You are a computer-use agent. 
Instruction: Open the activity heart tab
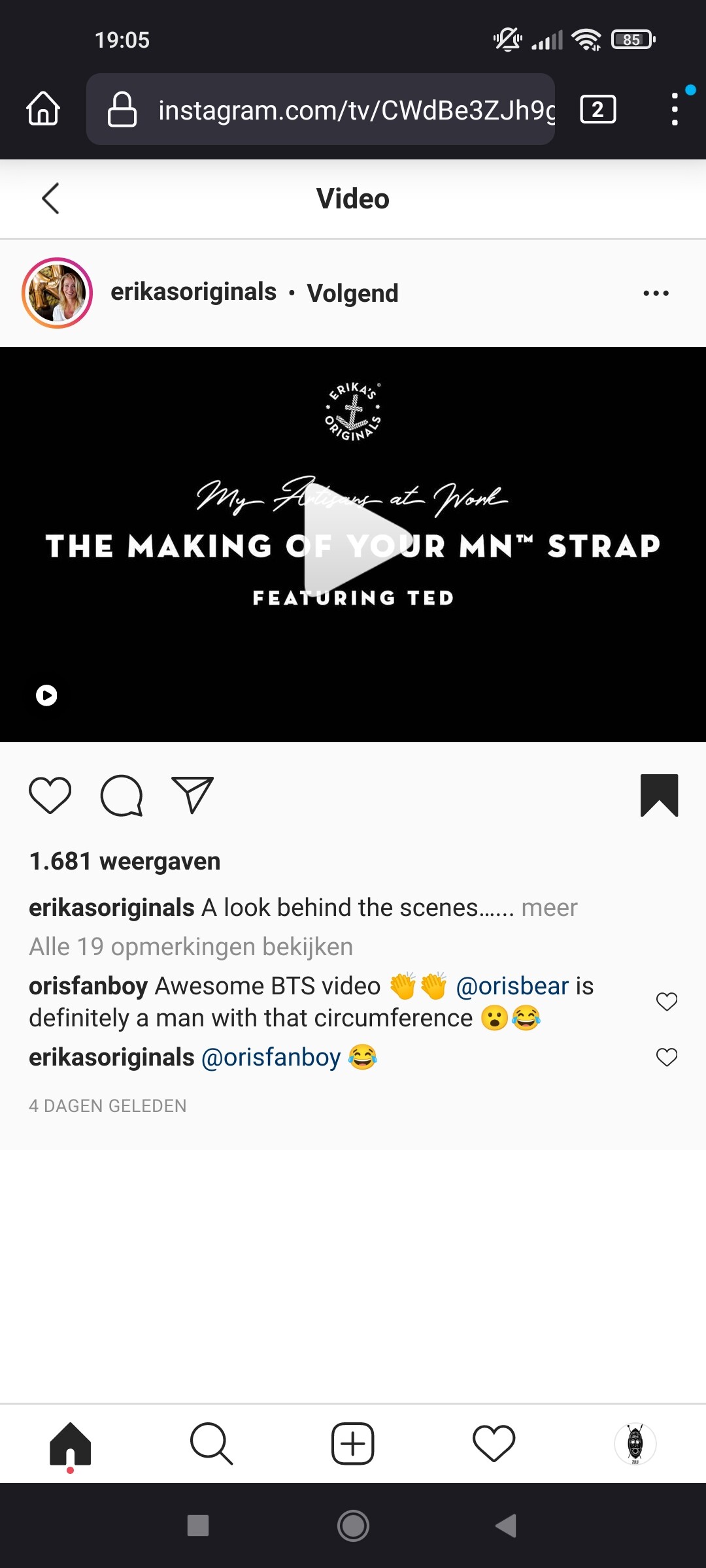(494, 1444)
